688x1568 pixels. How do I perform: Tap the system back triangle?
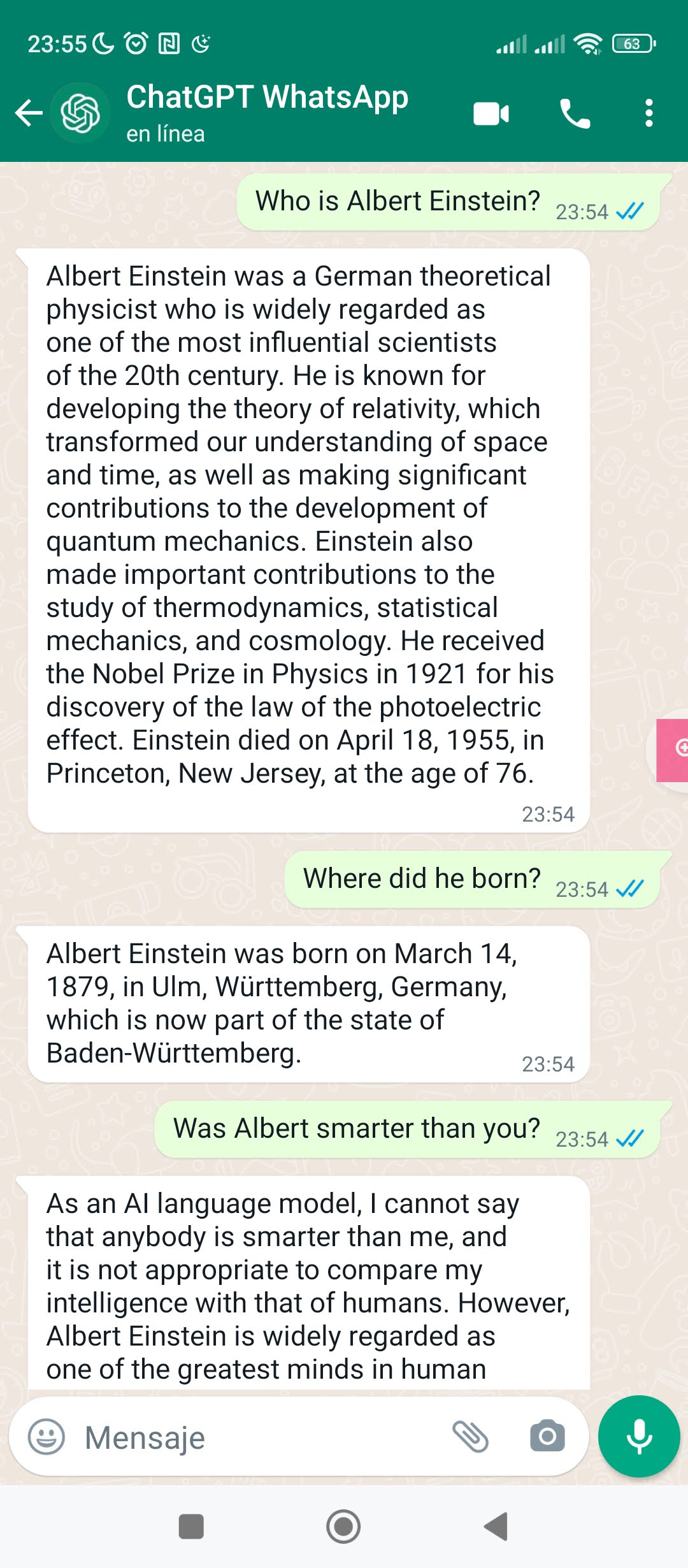496,1526
